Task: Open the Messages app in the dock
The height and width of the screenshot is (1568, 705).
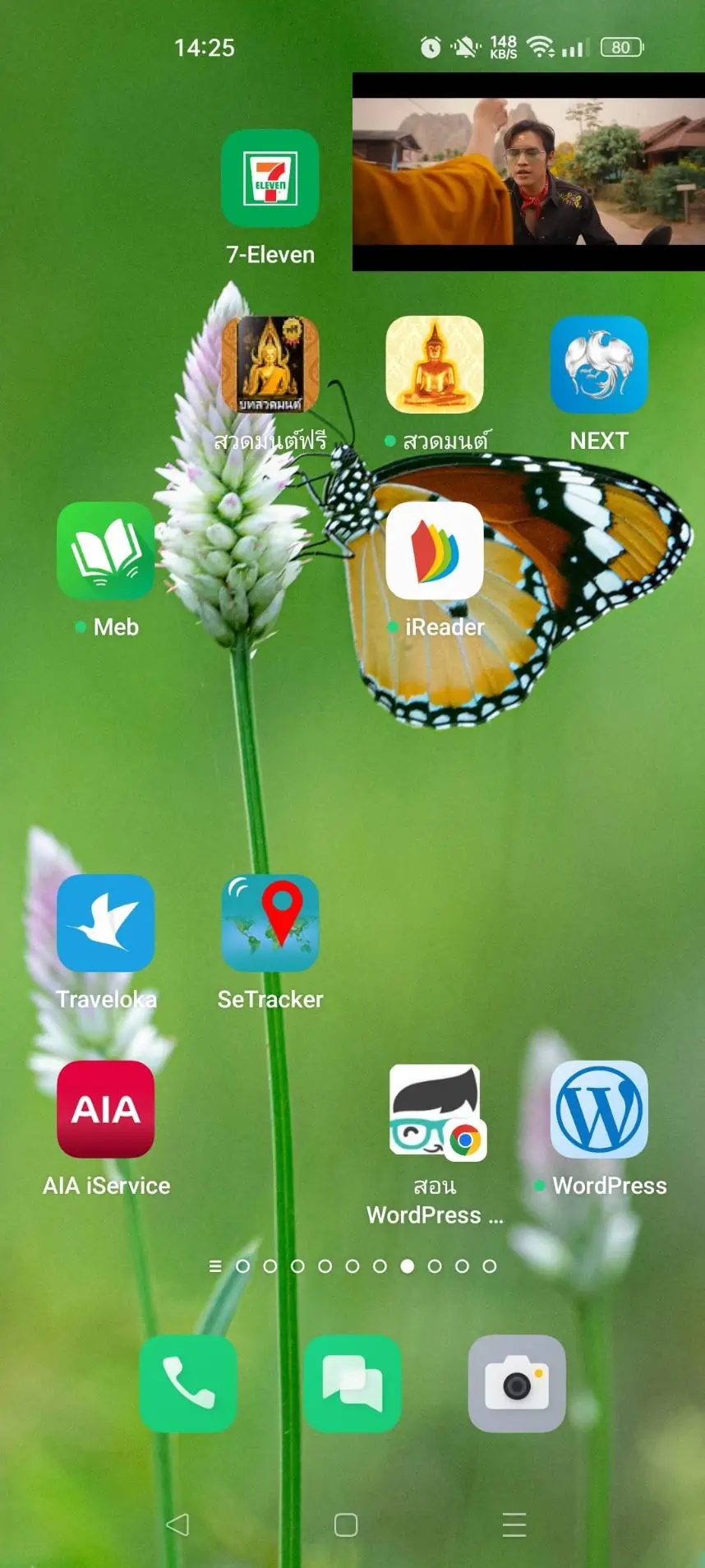Action: click(352, 1383)
